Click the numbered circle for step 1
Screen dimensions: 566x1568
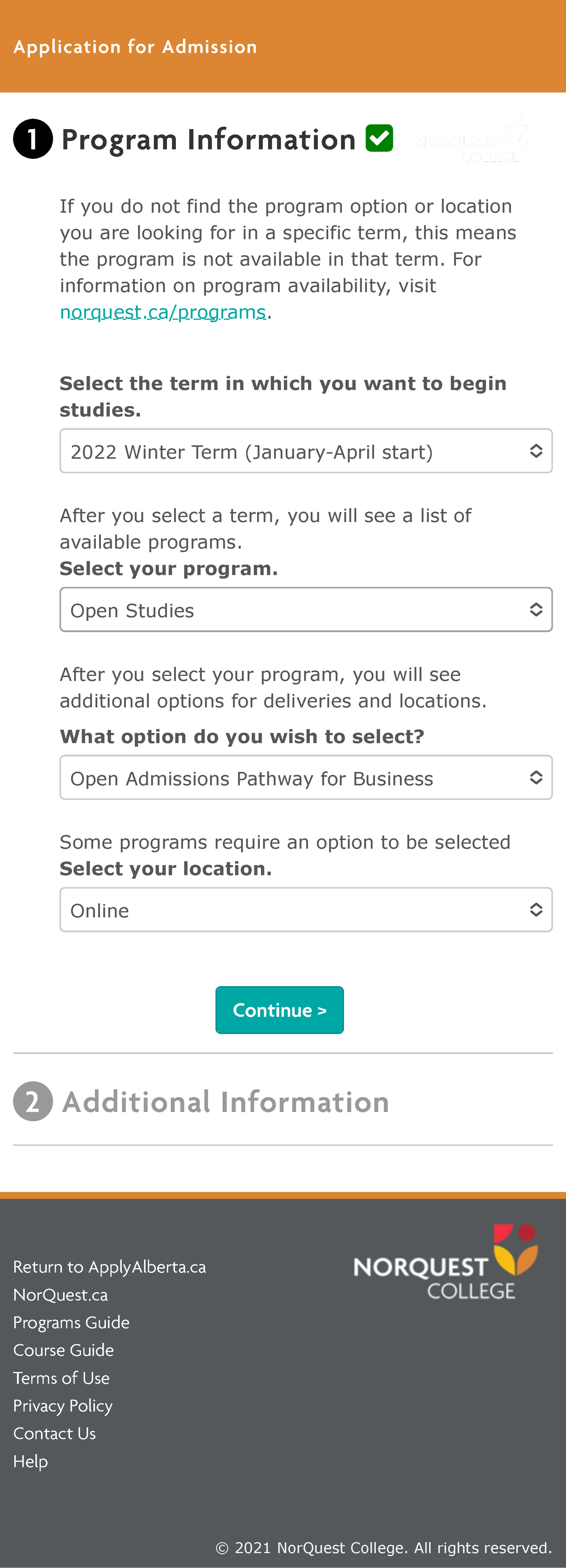pyautogui.click(x=33, y=138)
